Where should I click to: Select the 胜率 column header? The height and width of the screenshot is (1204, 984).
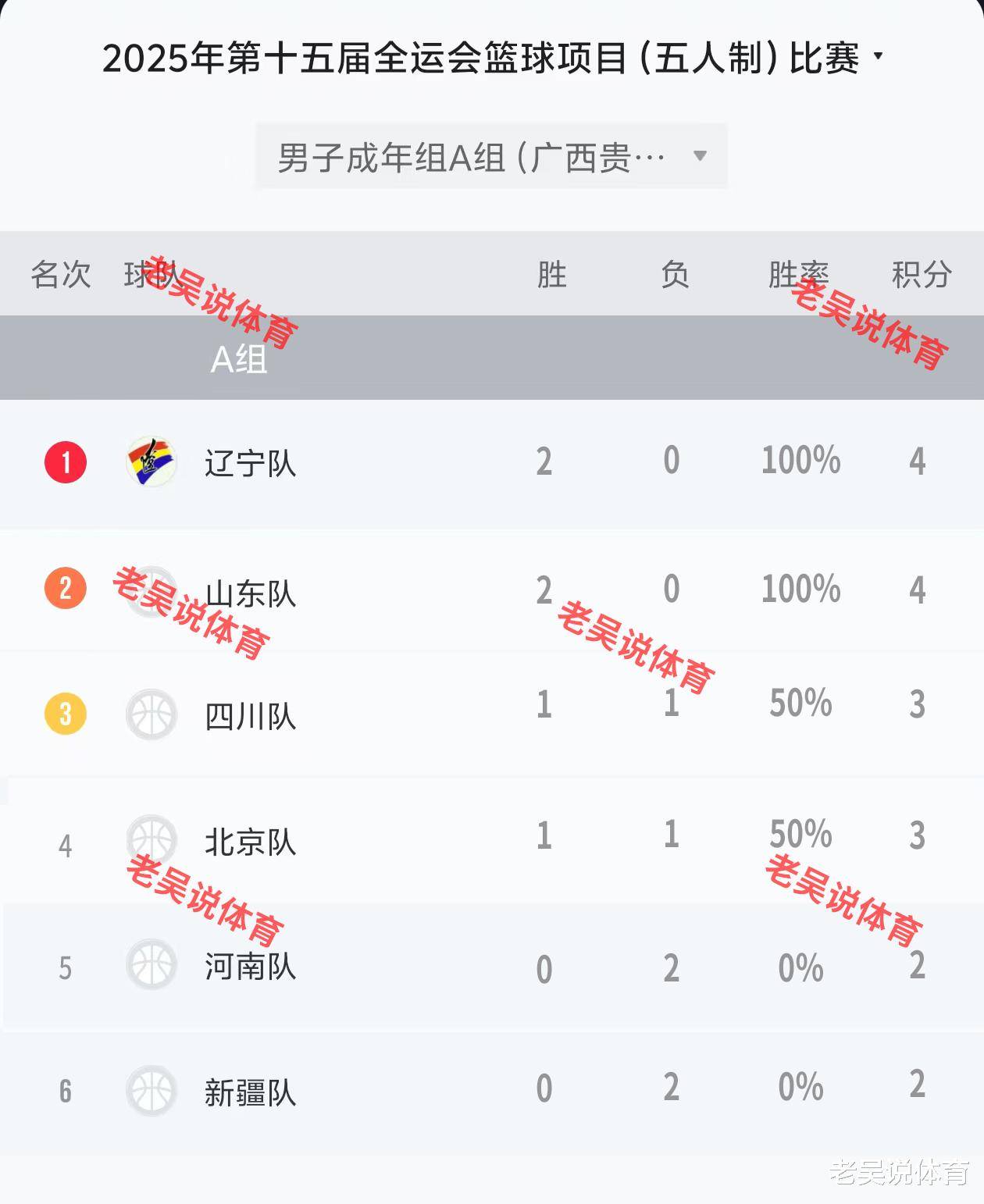pos(800,274)
